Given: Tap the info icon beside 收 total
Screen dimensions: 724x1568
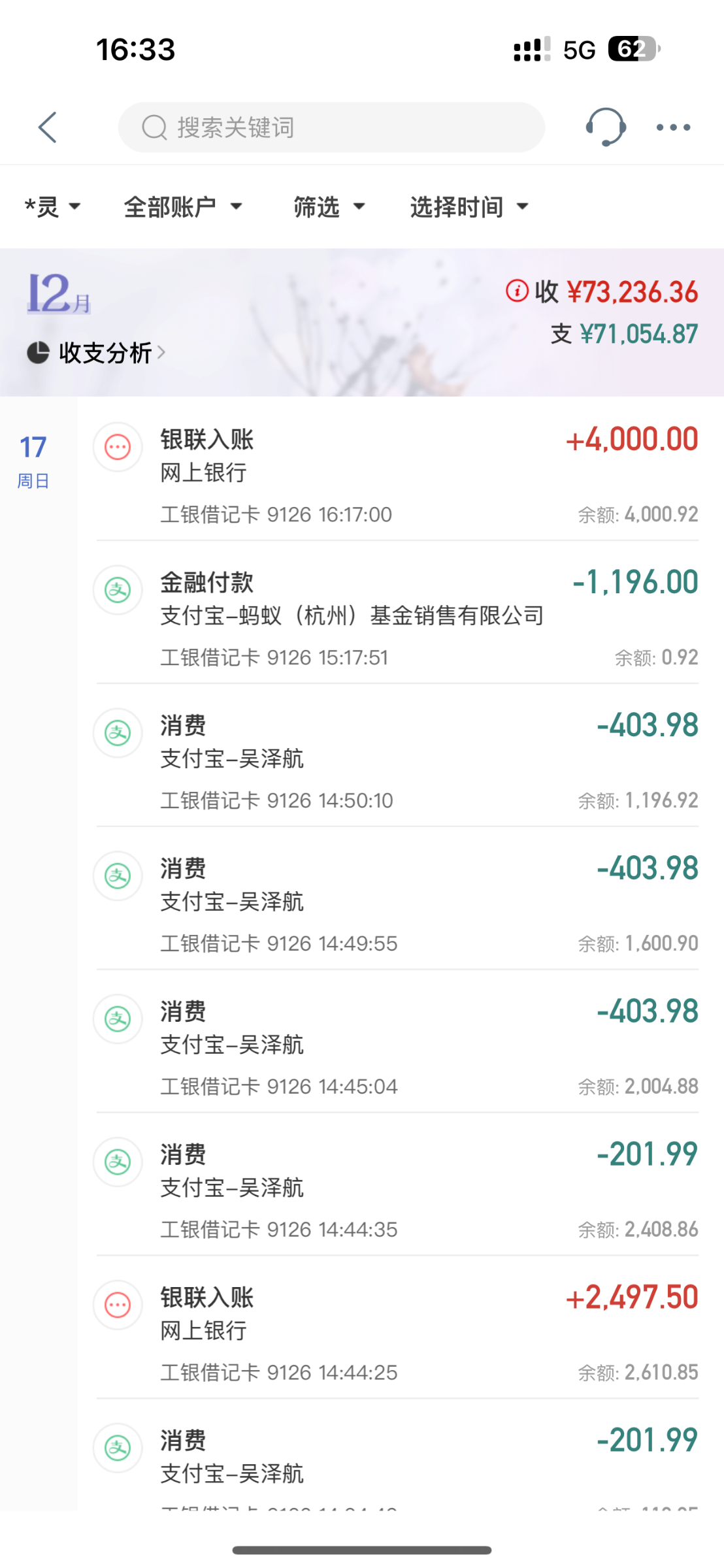Looking at the screenshot, I should pos(517,291).
